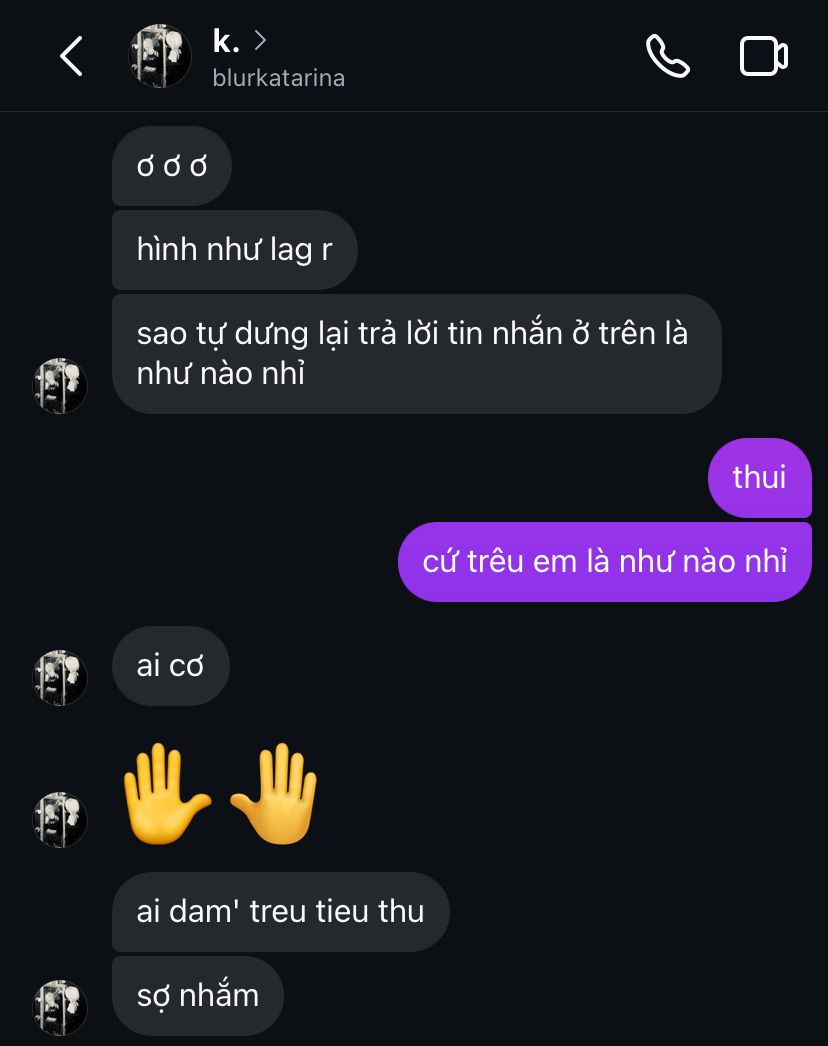This screenshot has height=1046, width=828.
Task: Open blurkatarina's avatar in the header
Action: [160, 56]
